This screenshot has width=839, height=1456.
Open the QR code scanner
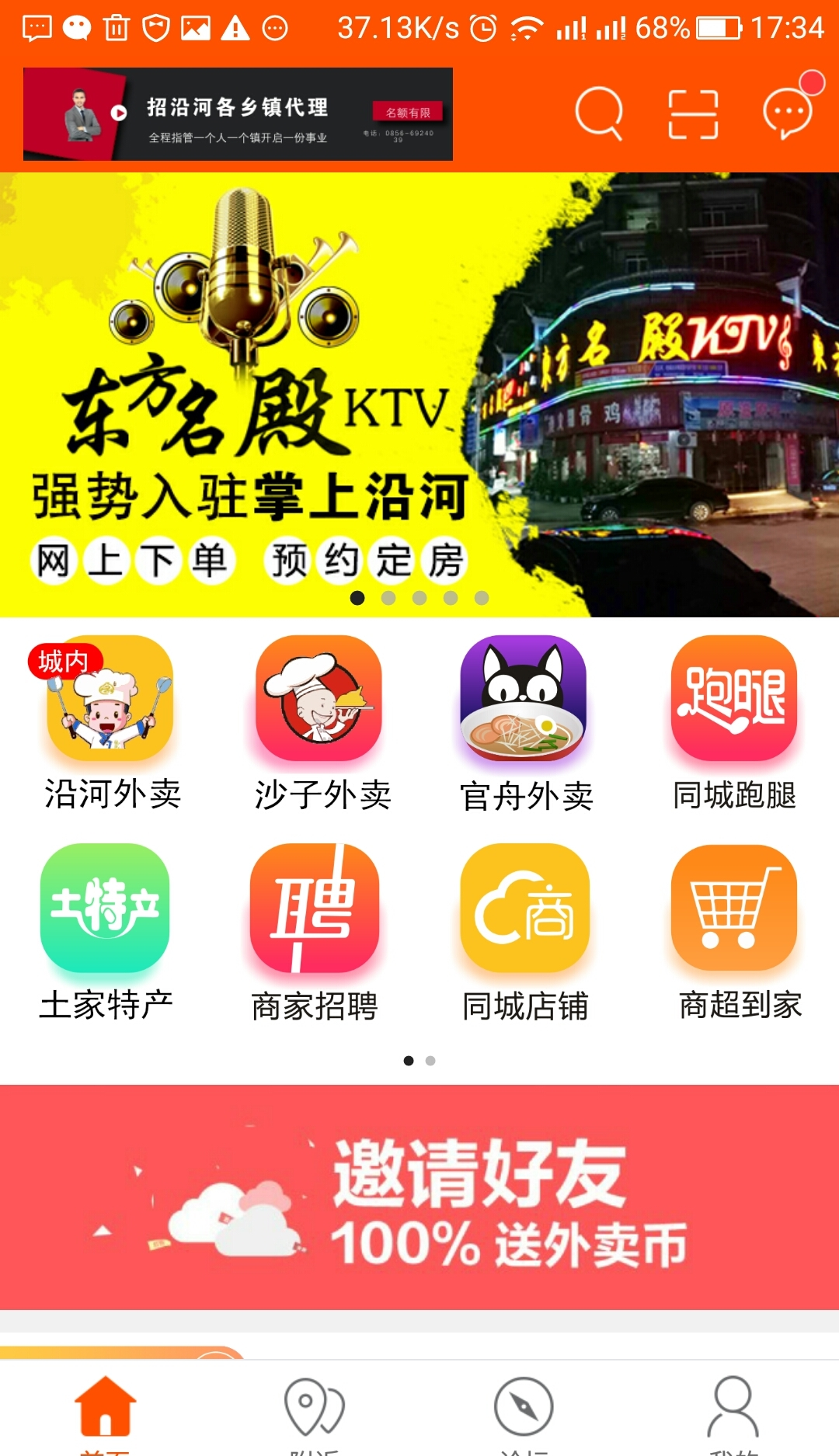click(693, 114)
